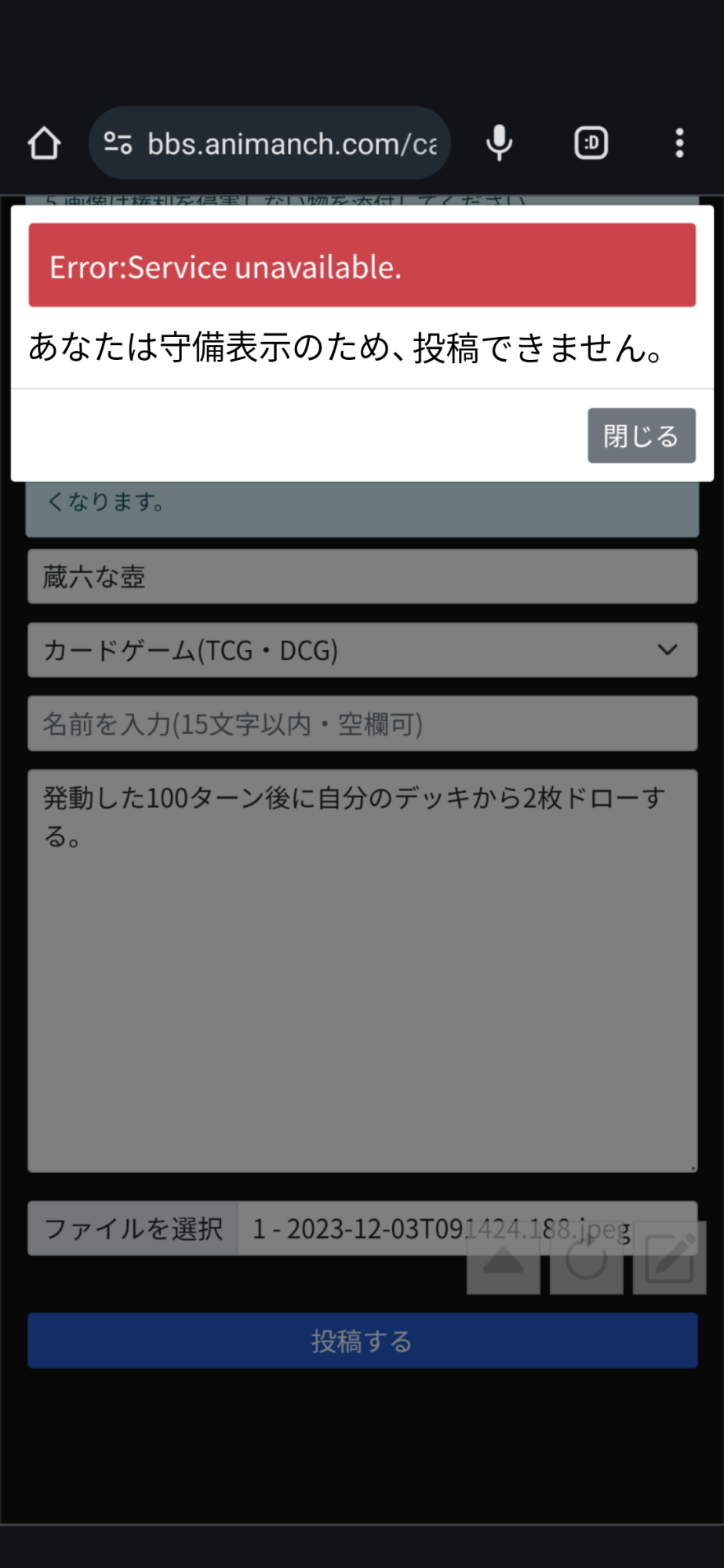
Task: Close the error dialog with 閉じる
Action: [641, 435]
